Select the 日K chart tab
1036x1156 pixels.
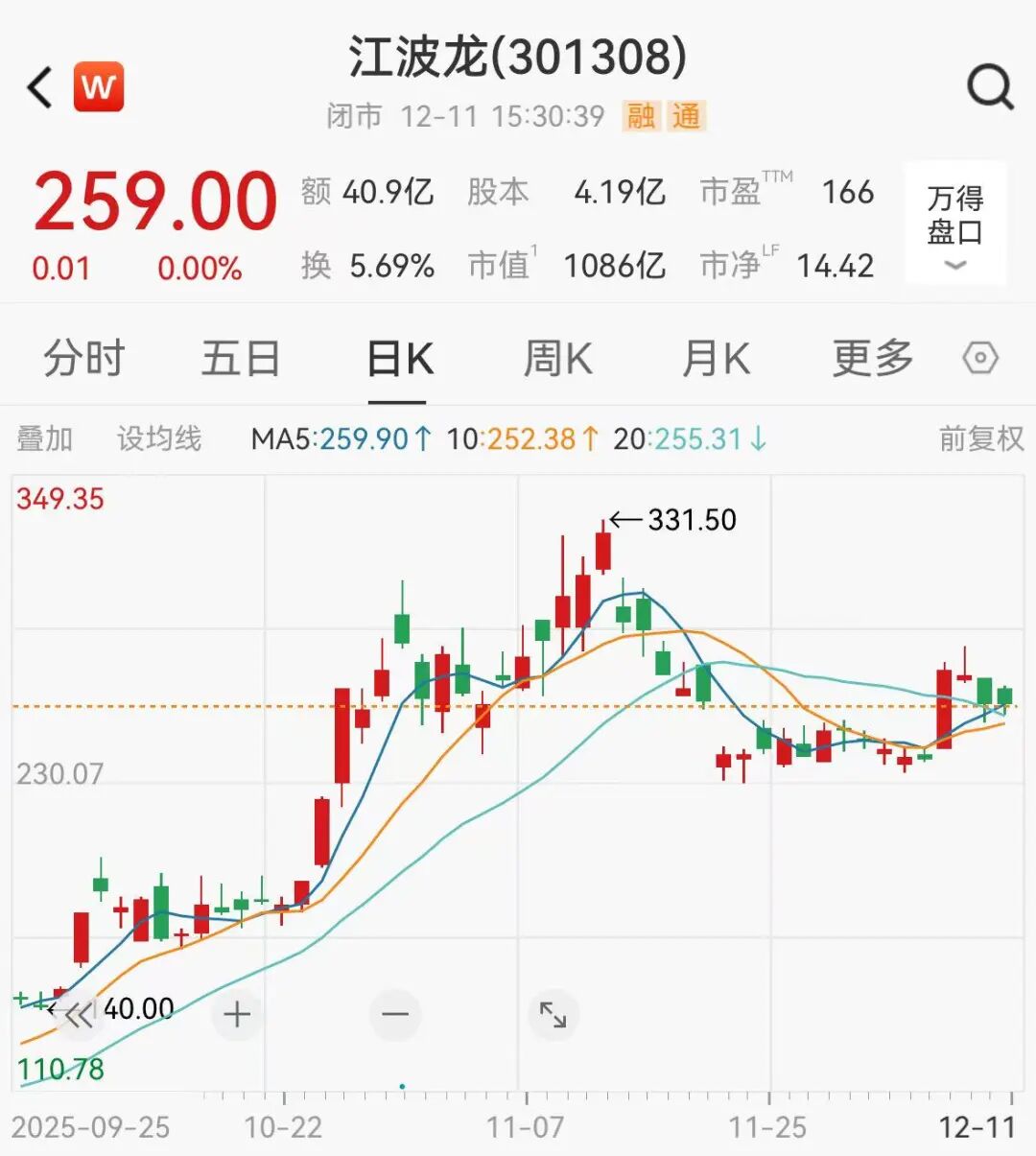[400, 359]
